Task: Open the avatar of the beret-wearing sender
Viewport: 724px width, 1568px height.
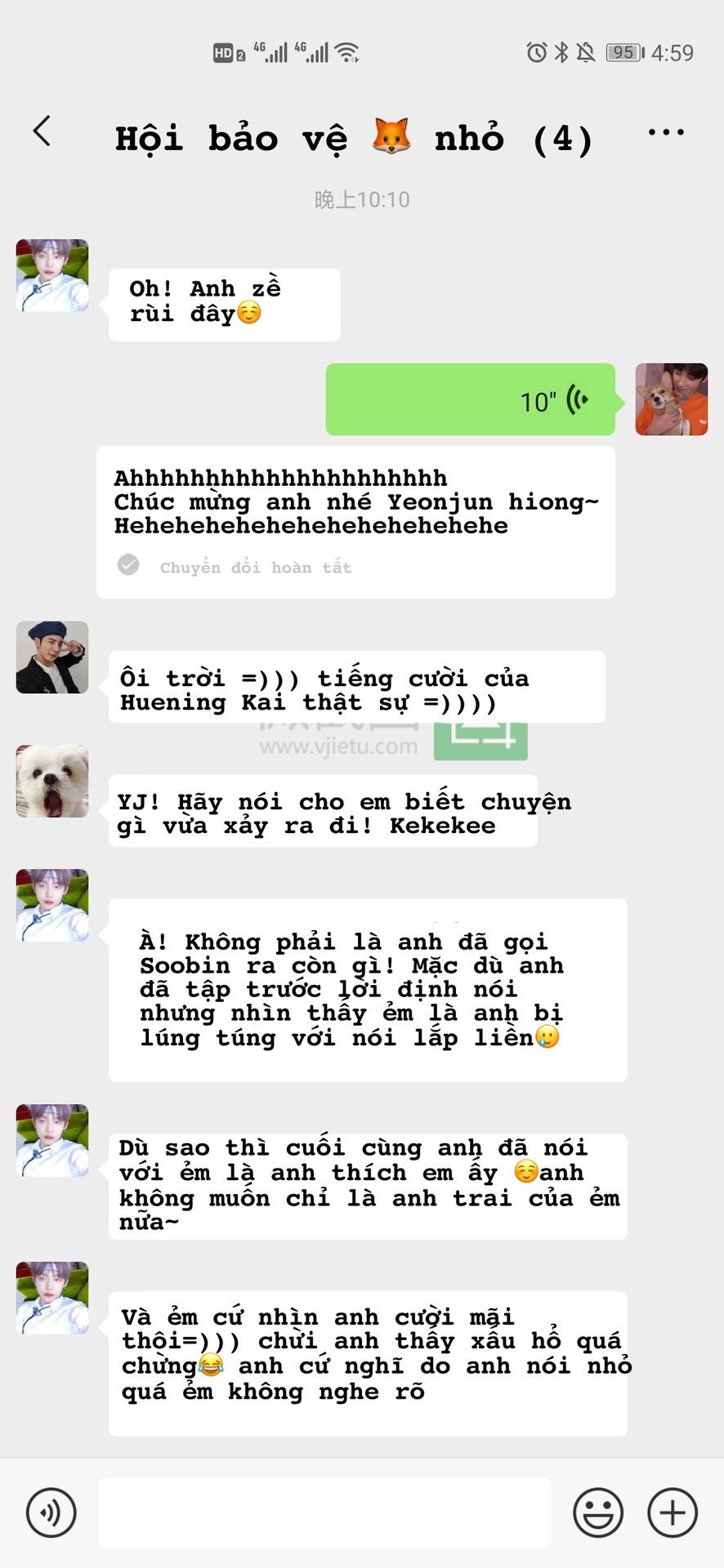Action: 52,657
